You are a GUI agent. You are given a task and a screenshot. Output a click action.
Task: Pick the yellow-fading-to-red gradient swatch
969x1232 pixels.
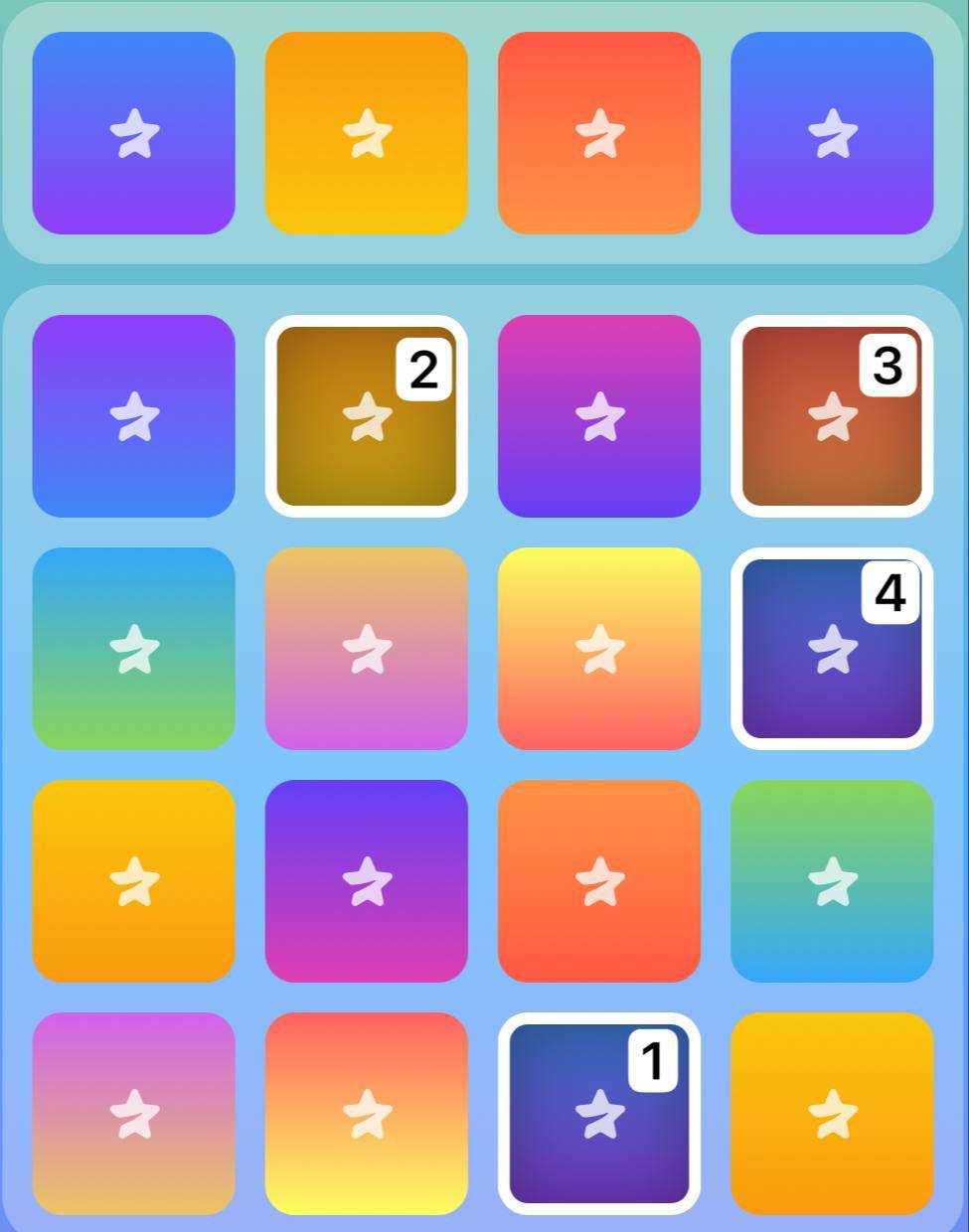click(599, 649)
